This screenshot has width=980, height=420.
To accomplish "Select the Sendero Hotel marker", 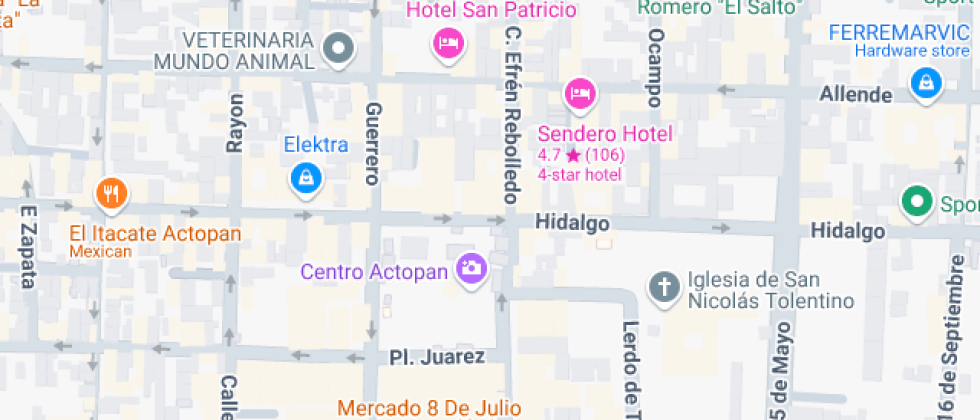I will (x=579, y=95).
